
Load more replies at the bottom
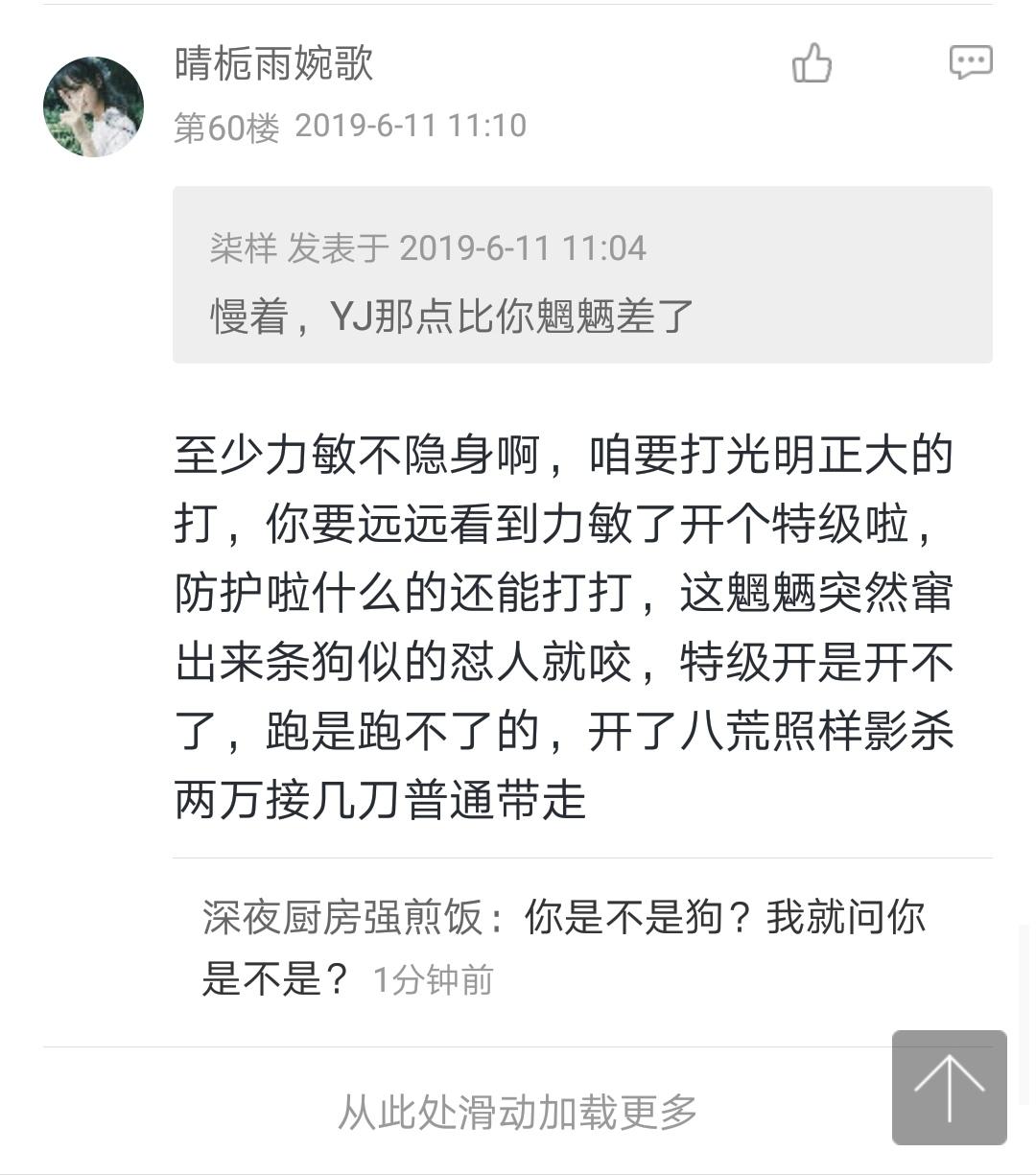[517, 1113]
